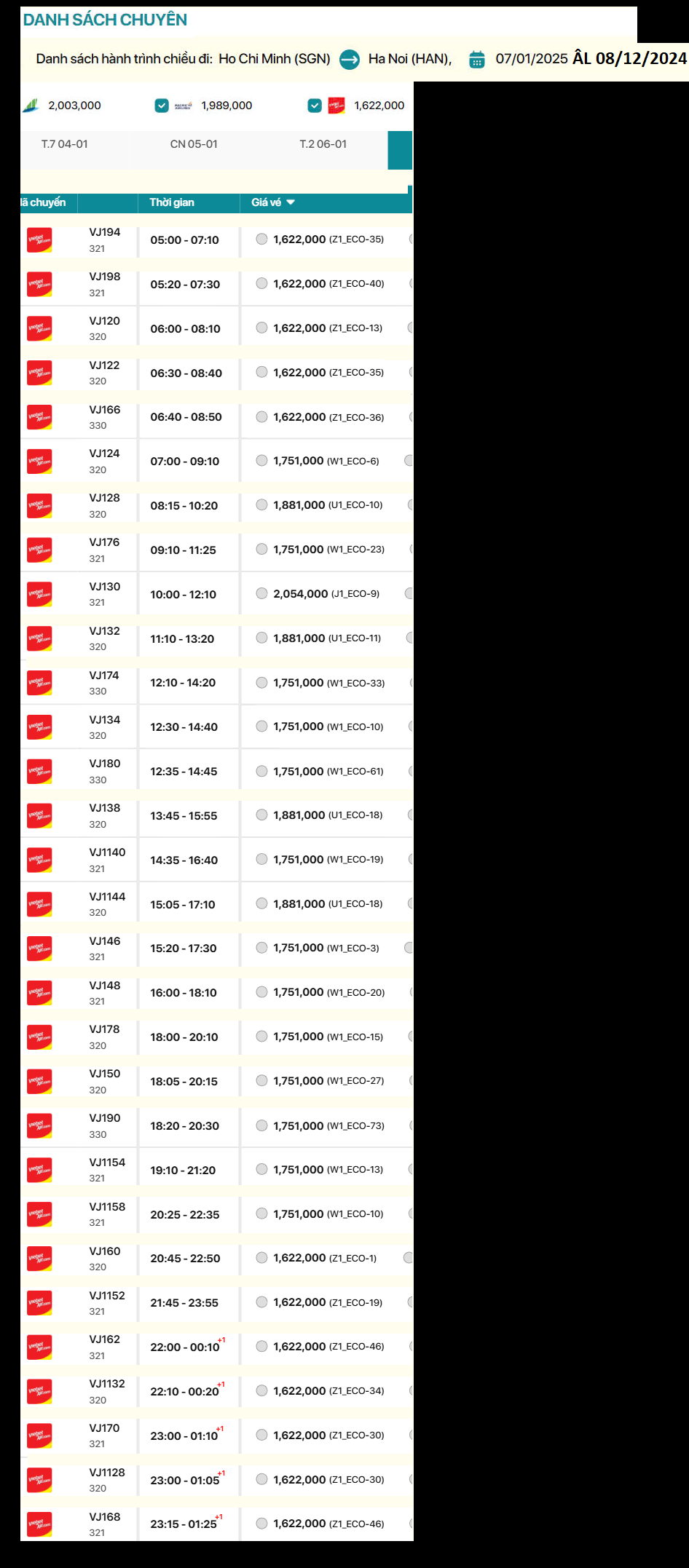Select the 1,622,000 fare for VJ160
Viewport: 689px width, 1568px height.
coord(261,1257)
